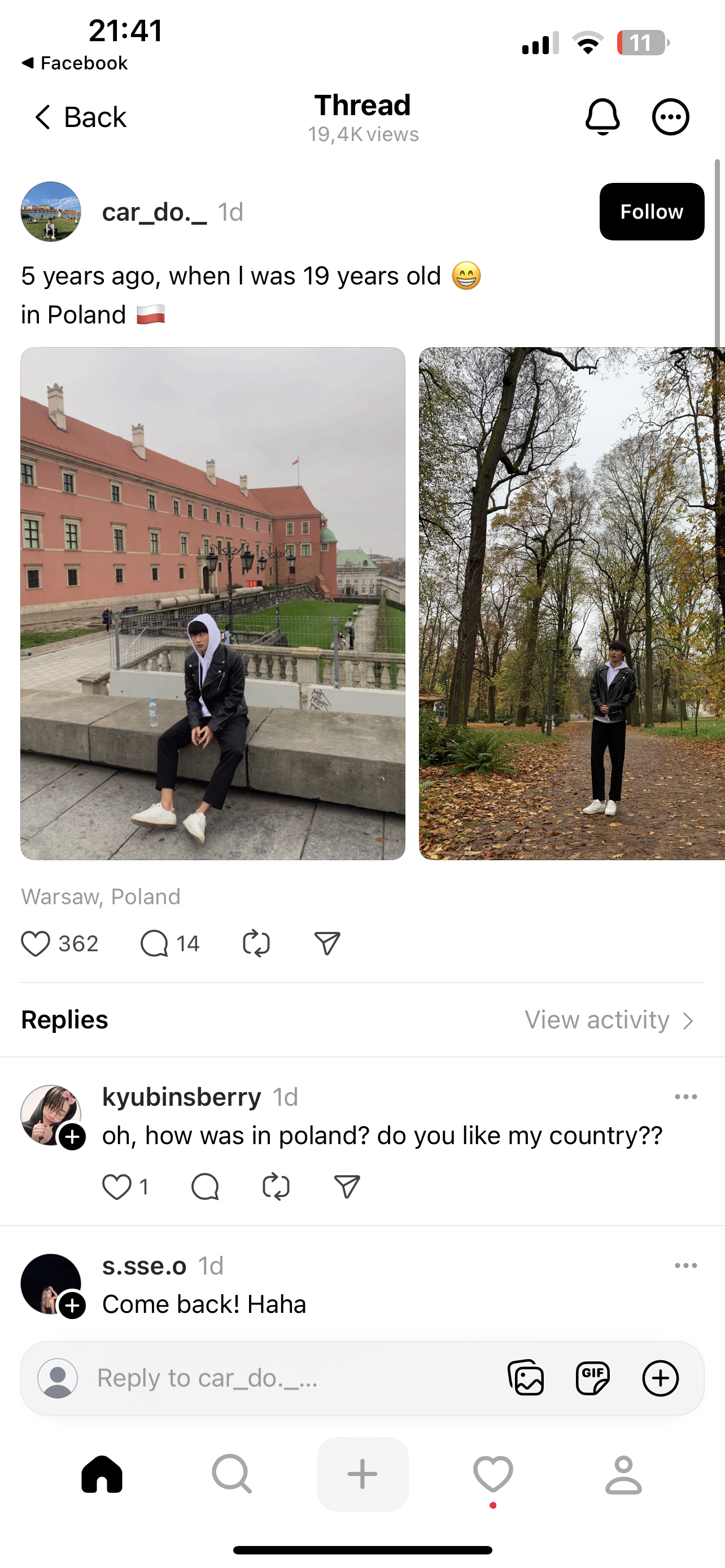Follow car_do._

click(652, 212)
